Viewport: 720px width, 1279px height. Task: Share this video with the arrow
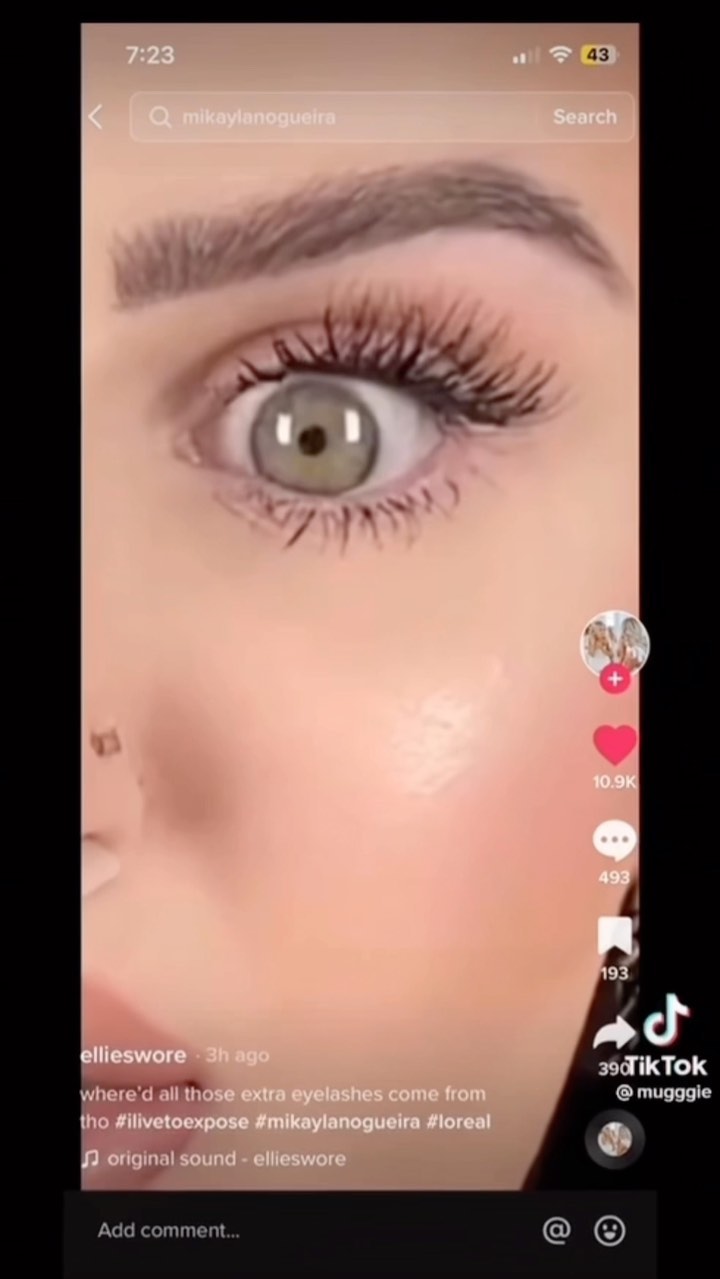point(612,1033)
